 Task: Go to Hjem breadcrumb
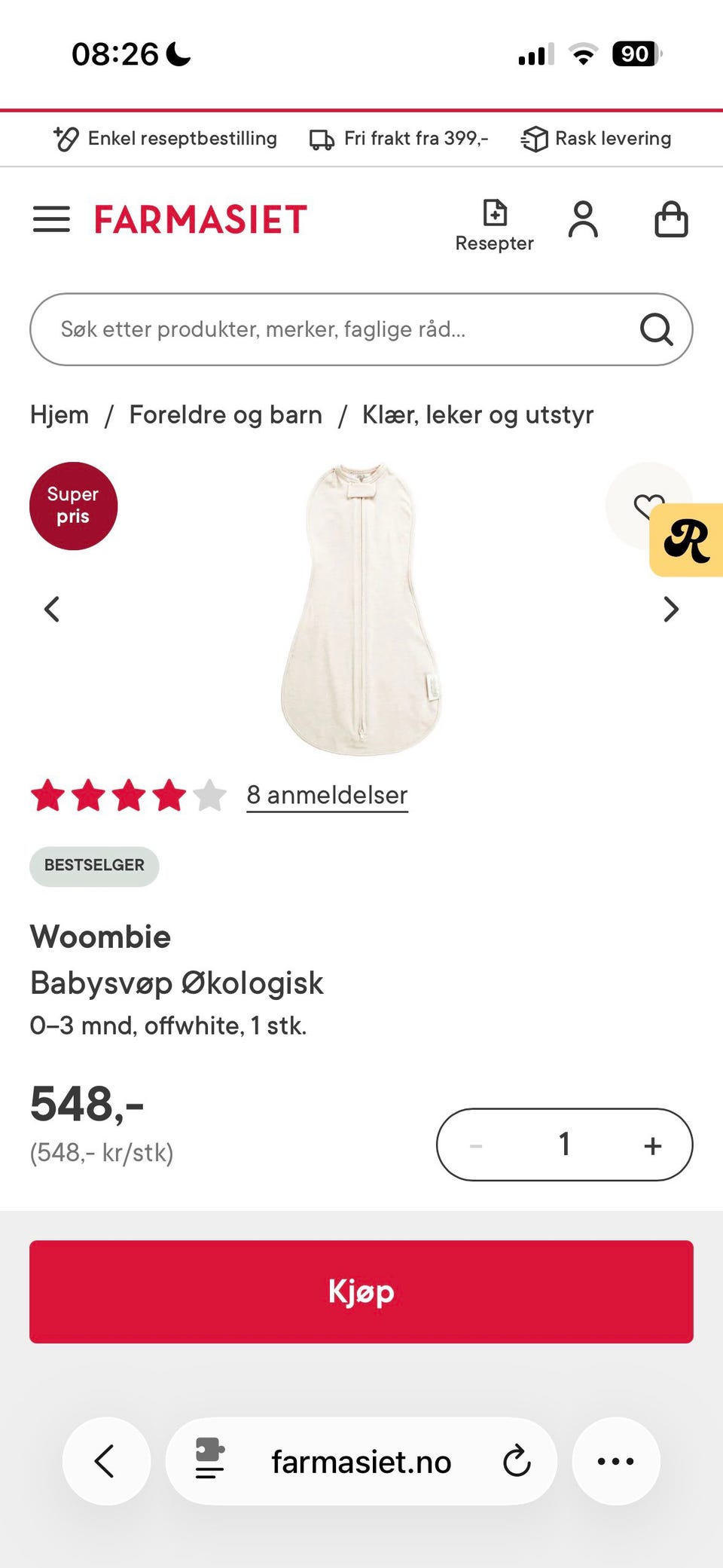(x=59, y=414)
